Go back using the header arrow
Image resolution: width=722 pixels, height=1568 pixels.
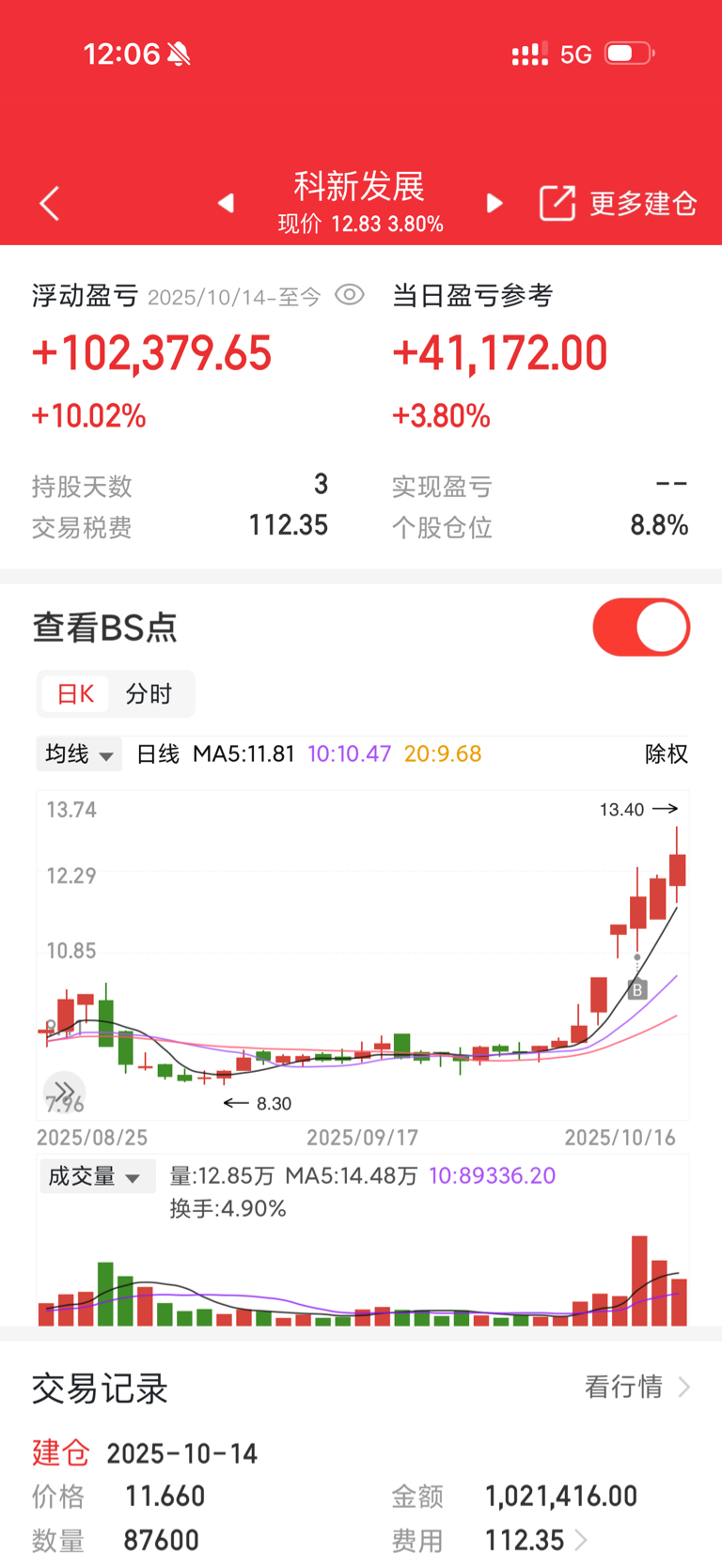point(50,203)
